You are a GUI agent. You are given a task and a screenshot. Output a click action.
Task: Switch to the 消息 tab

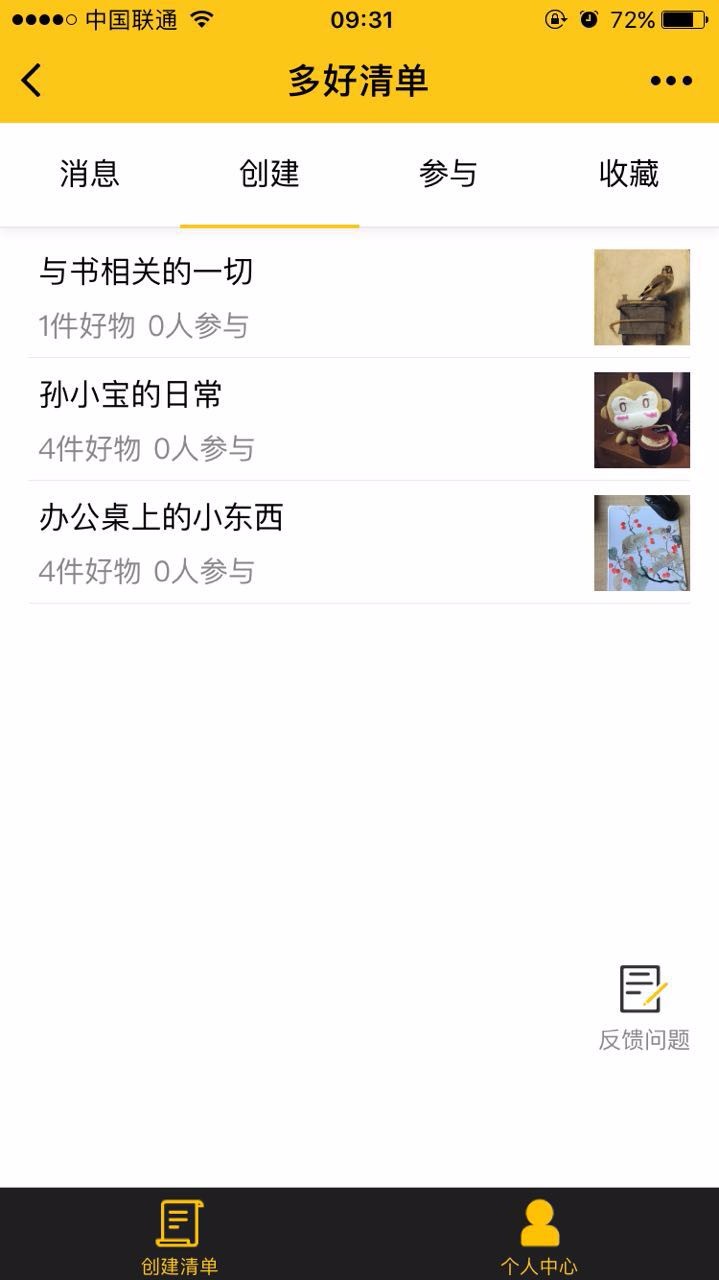click(x=90, y=174)
